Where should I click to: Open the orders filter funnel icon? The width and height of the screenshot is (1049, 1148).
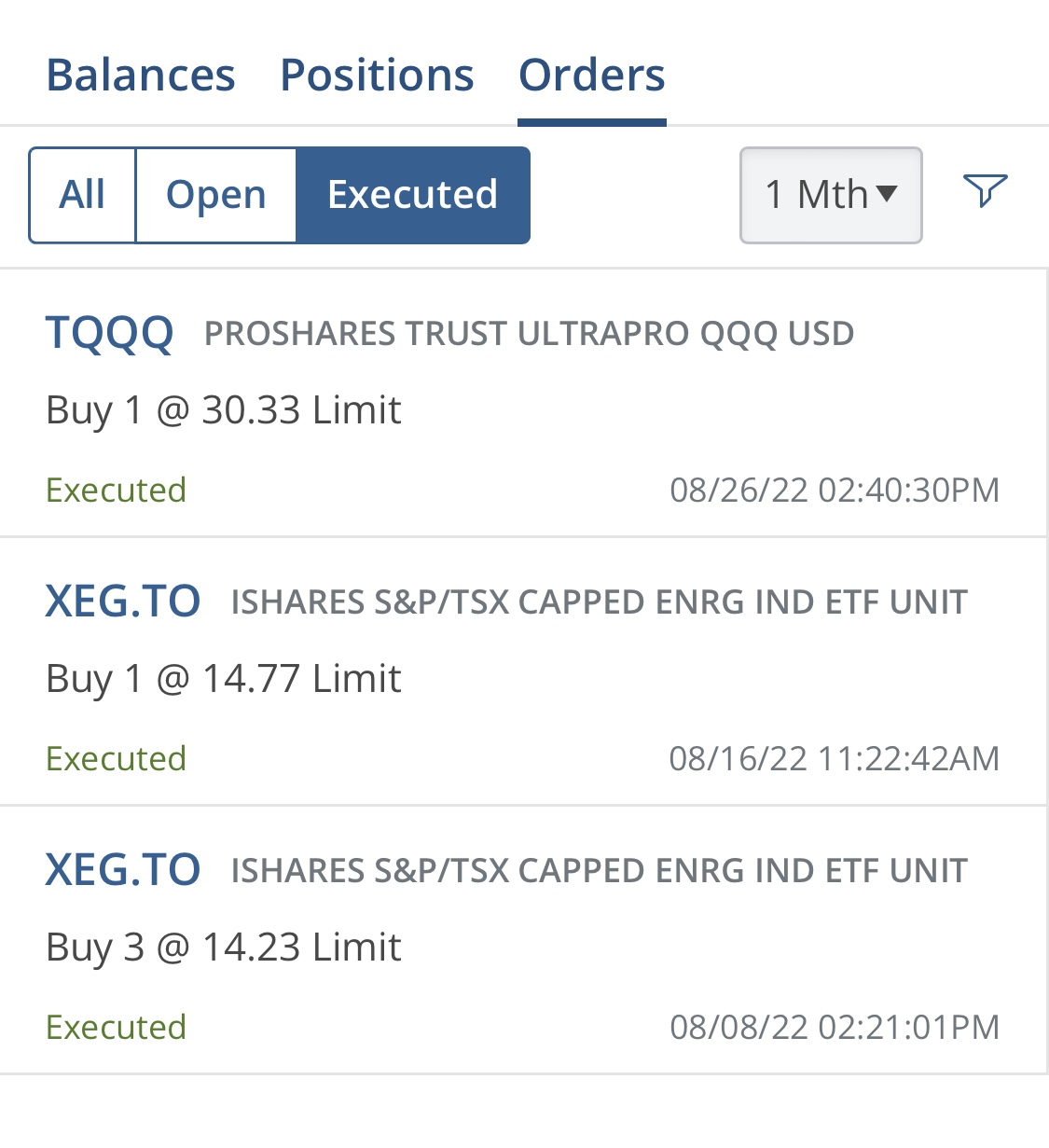click(985, 191)
